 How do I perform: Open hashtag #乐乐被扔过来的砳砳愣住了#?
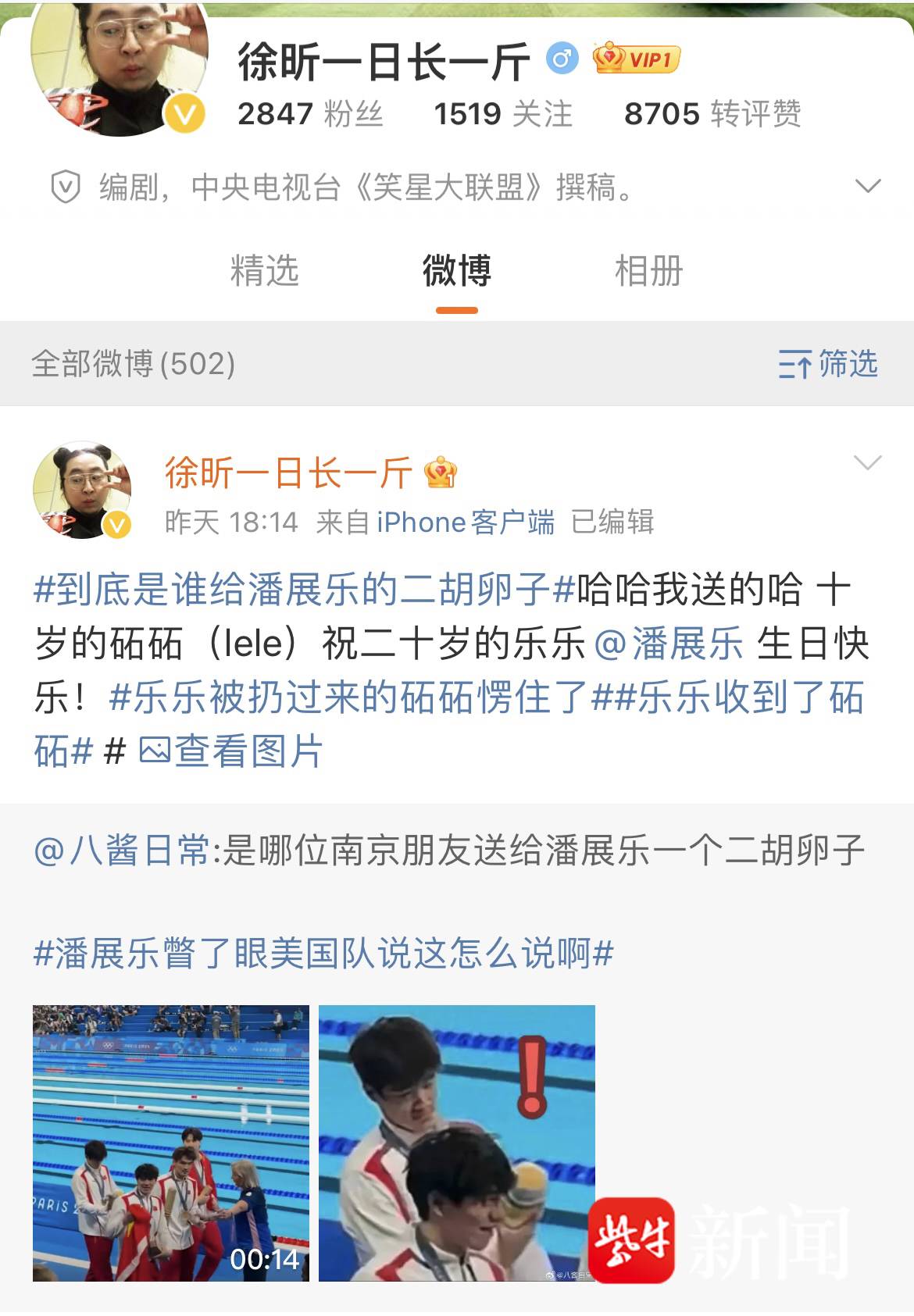(x=348, y=697)
